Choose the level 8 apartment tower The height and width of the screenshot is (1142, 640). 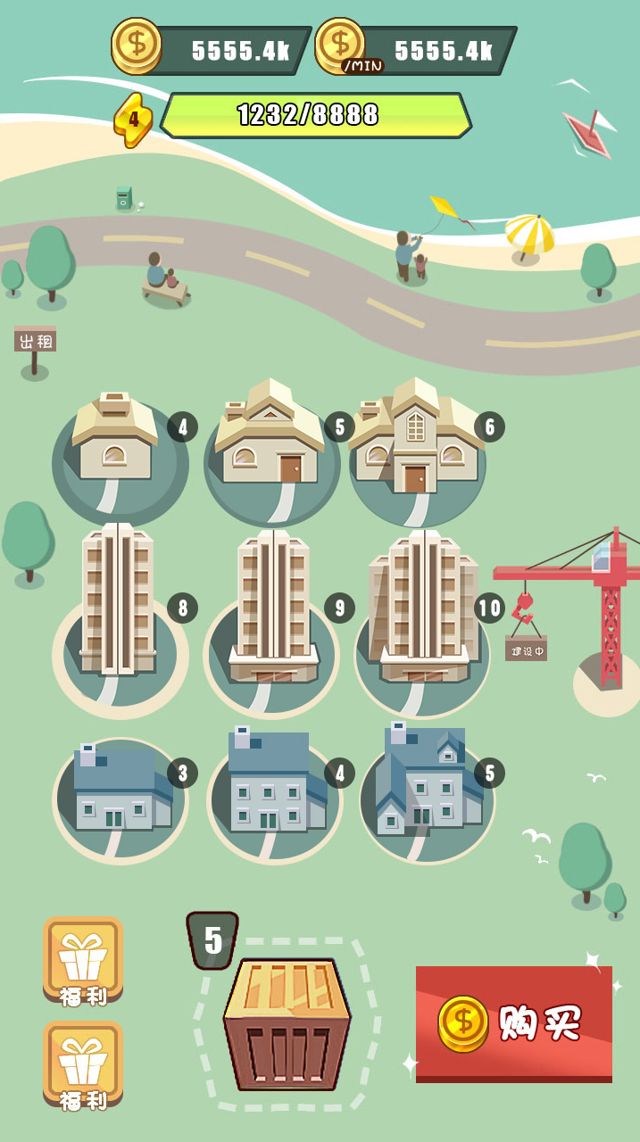pos(118,603)
